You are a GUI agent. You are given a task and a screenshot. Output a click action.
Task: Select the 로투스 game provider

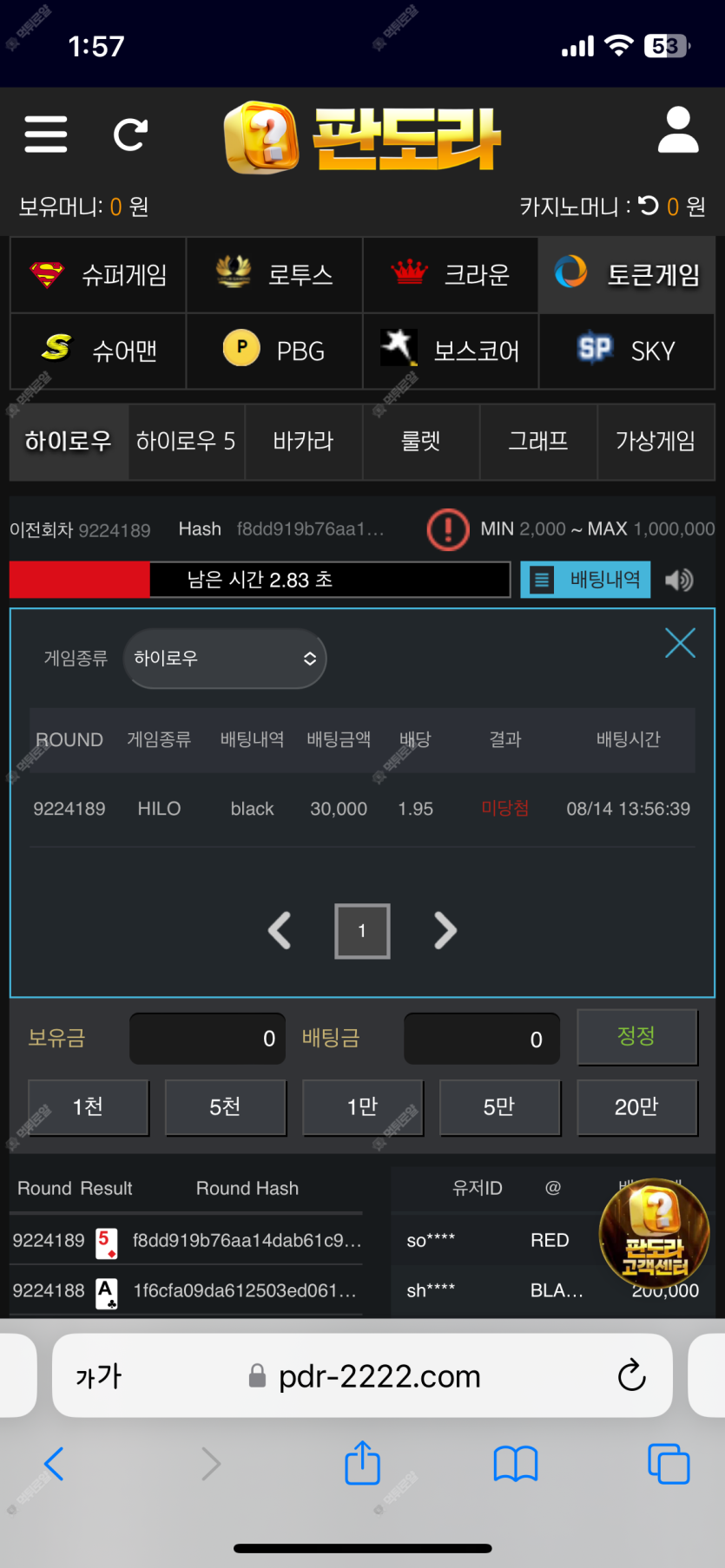274,275
